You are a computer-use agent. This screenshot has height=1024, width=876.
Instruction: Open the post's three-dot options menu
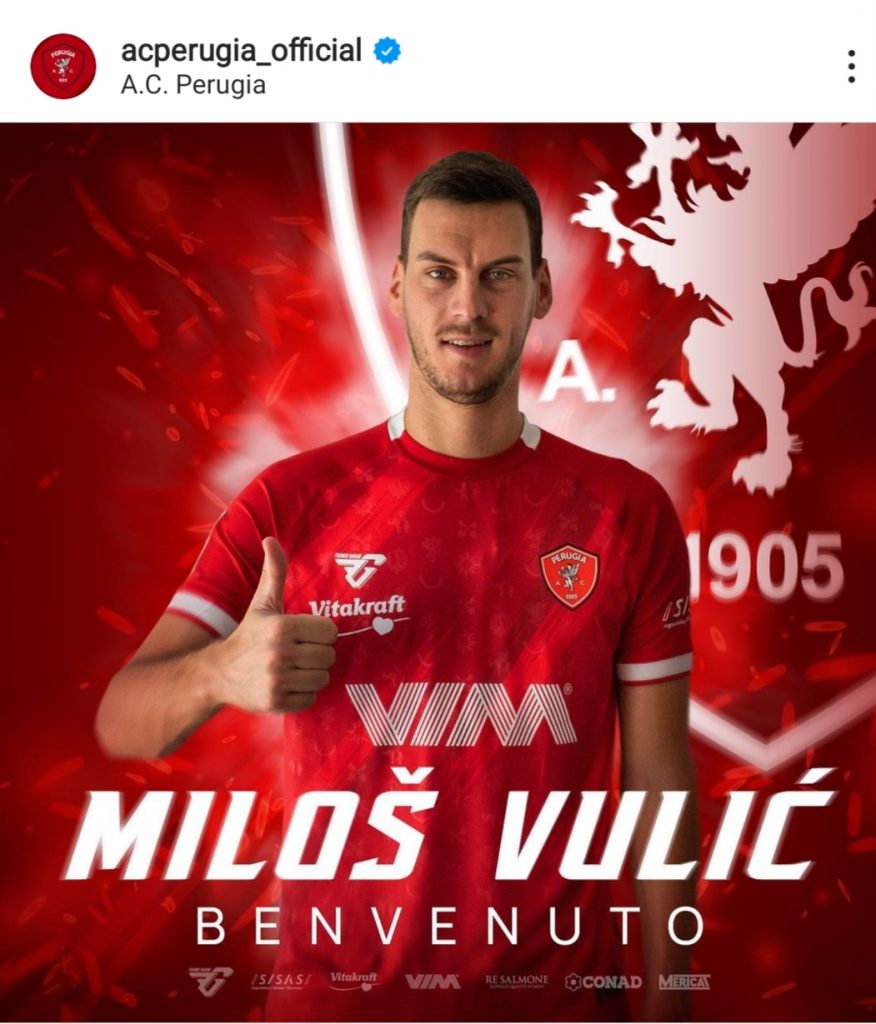point(850,66)
